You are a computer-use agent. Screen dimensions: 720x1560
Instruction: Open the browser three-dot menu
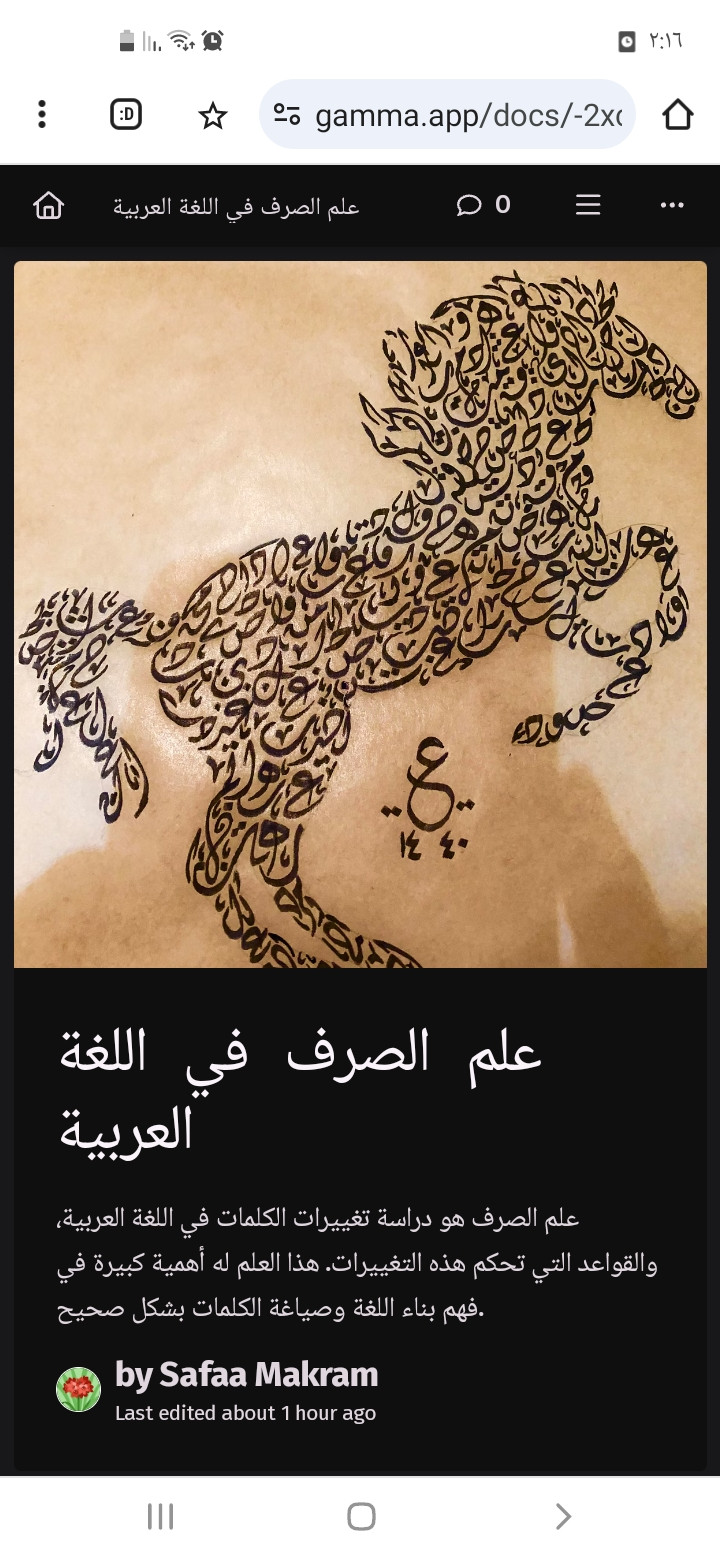point(41,115)
